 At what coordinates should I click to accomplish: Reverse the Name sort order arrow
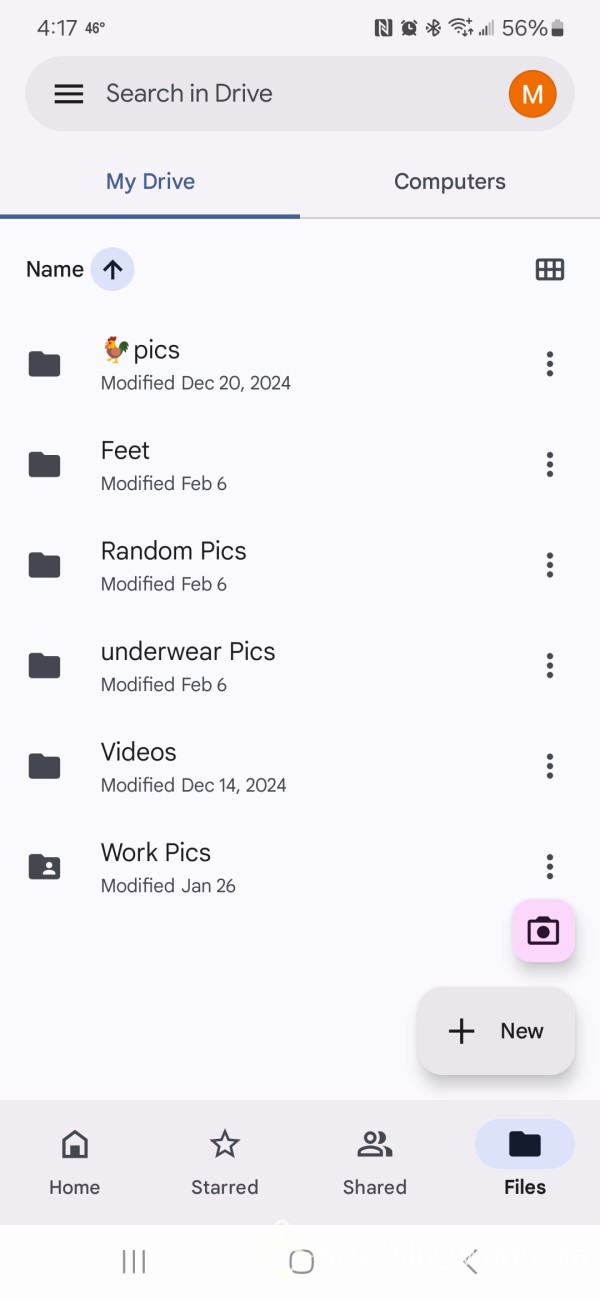pos(112,270)
